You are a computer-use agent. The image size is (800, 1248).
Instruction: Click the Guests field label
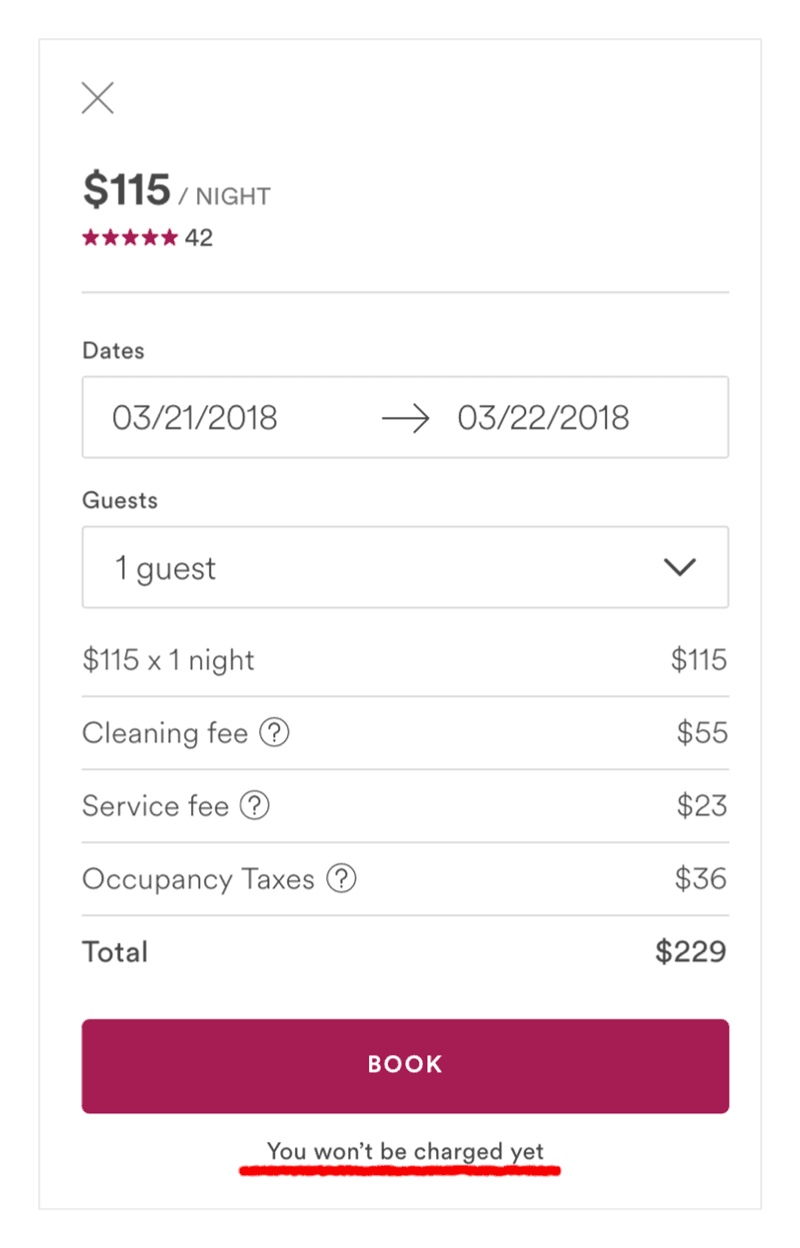point(121,499)
